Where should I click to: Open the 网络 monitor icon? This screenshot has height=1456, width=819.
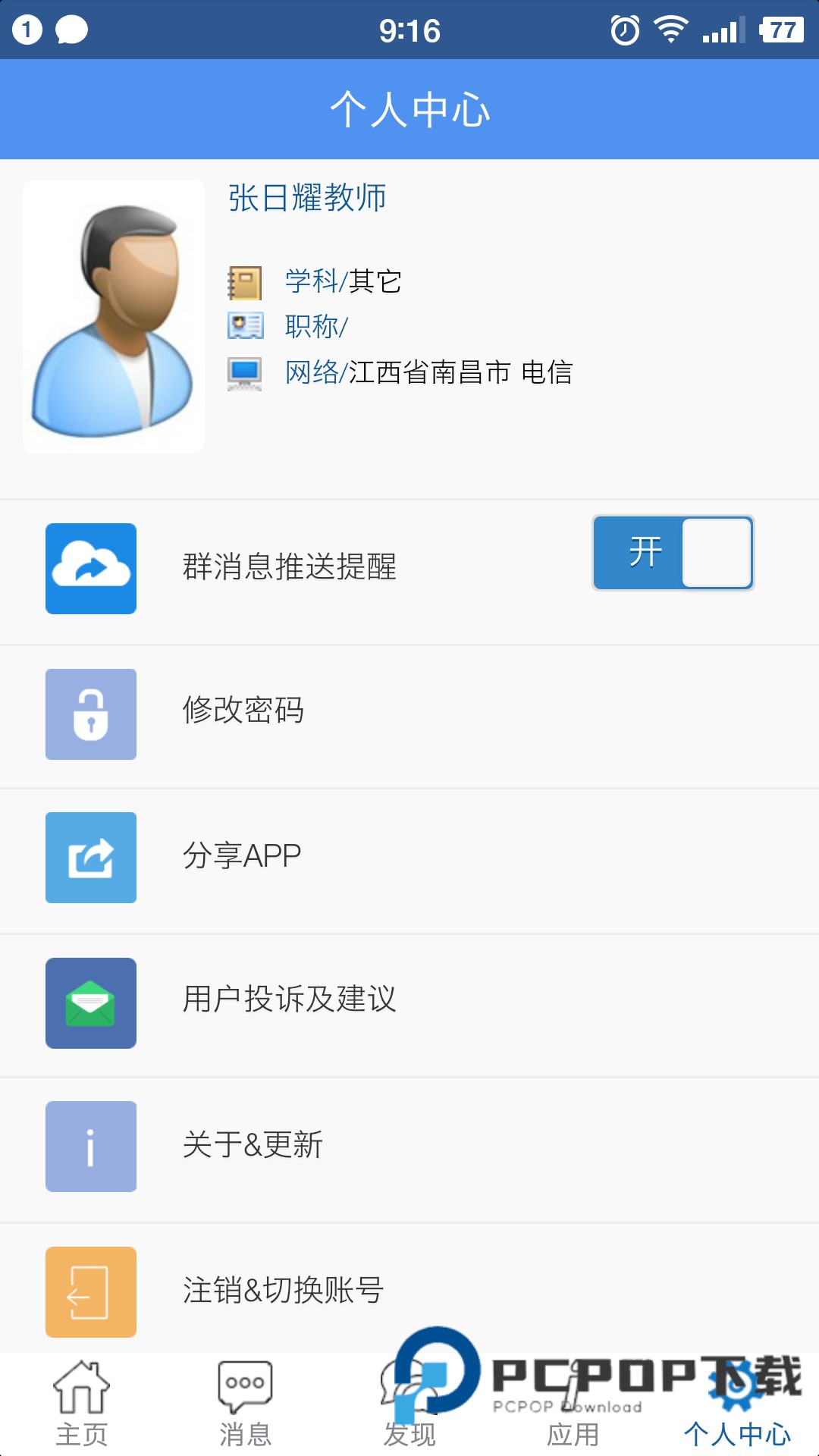tap(244, 371)
